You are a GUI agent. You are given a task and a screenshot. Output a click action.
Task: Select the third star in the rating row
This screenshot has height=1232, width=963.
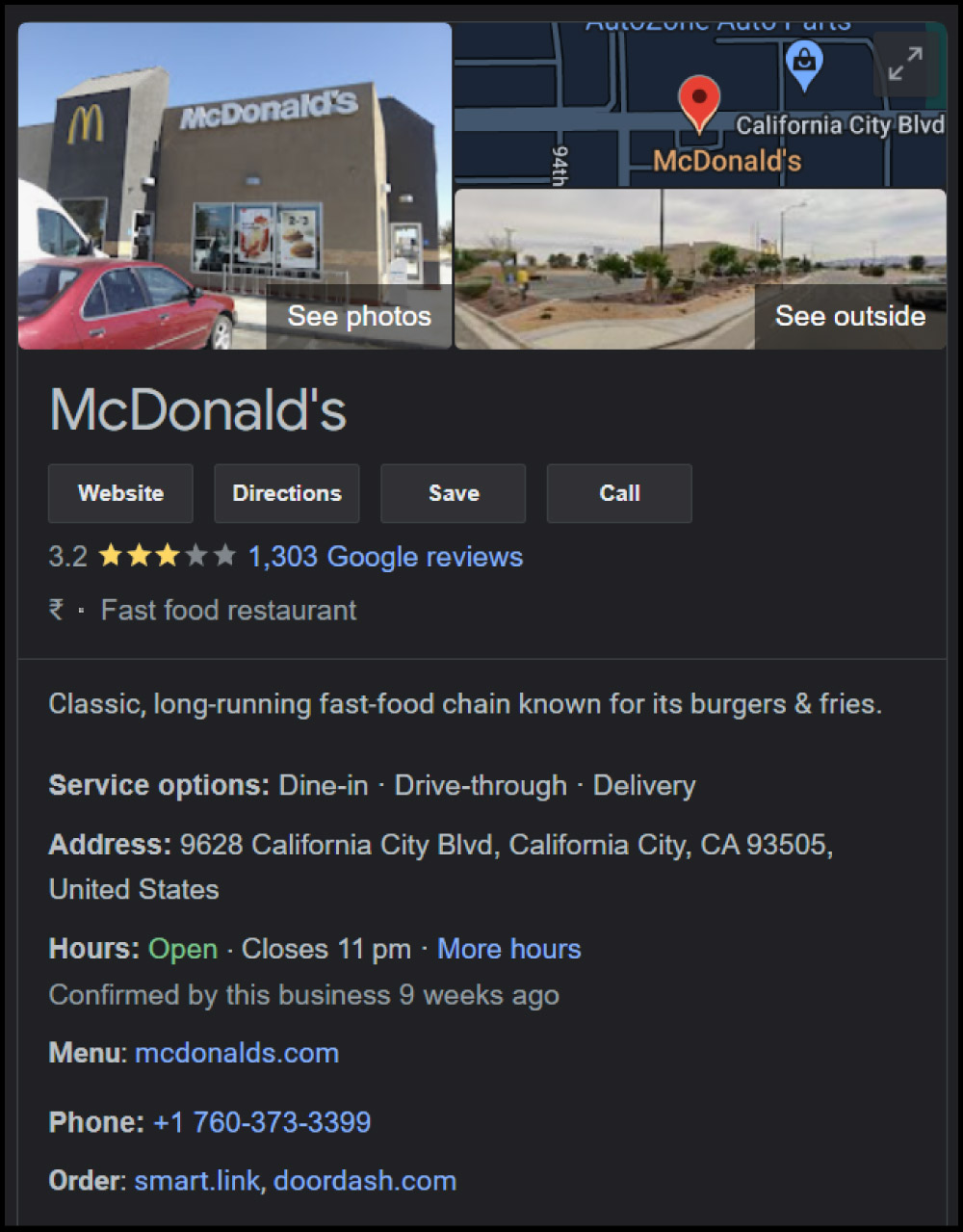coord(165,555)
